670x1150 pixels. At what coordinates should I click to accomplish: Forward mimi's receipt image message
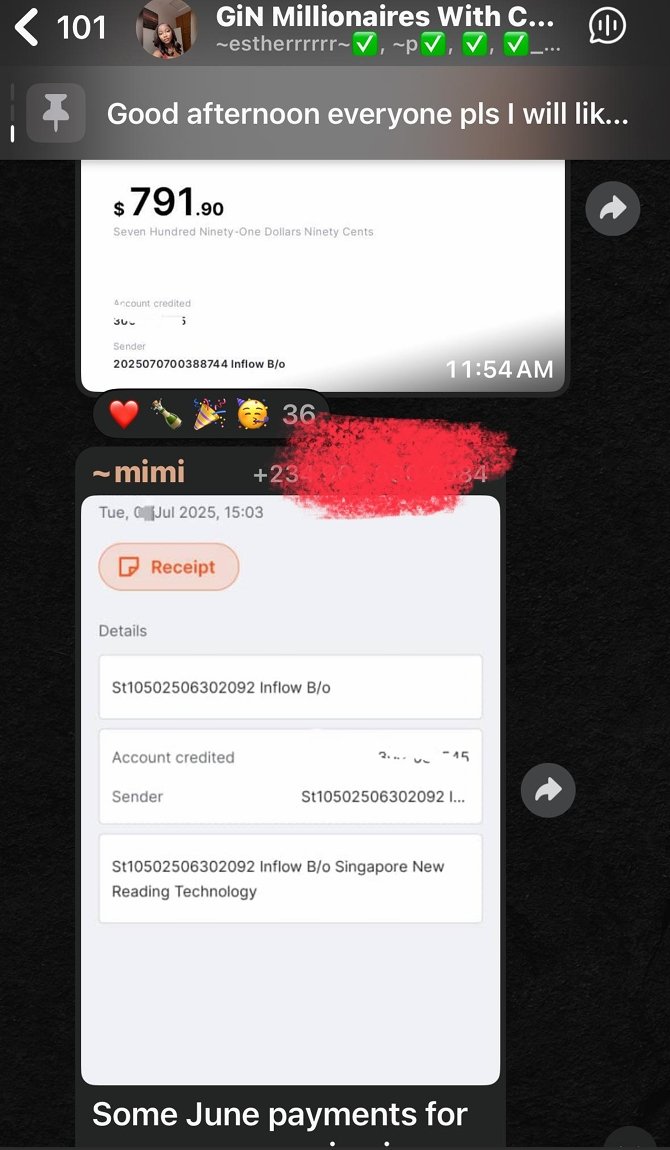[x=548, y=791]
